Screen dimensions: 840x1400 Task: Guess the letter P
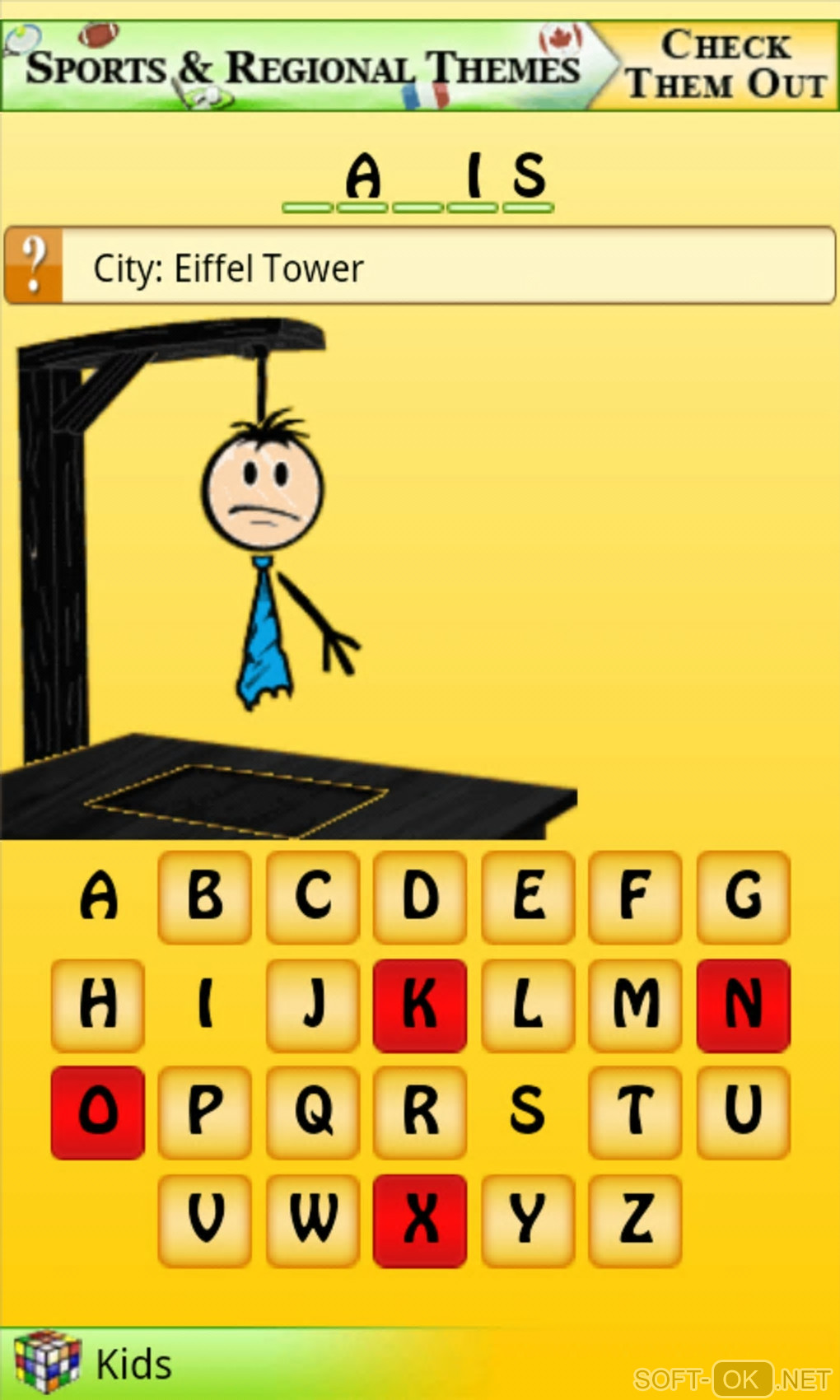point(204,1112)
